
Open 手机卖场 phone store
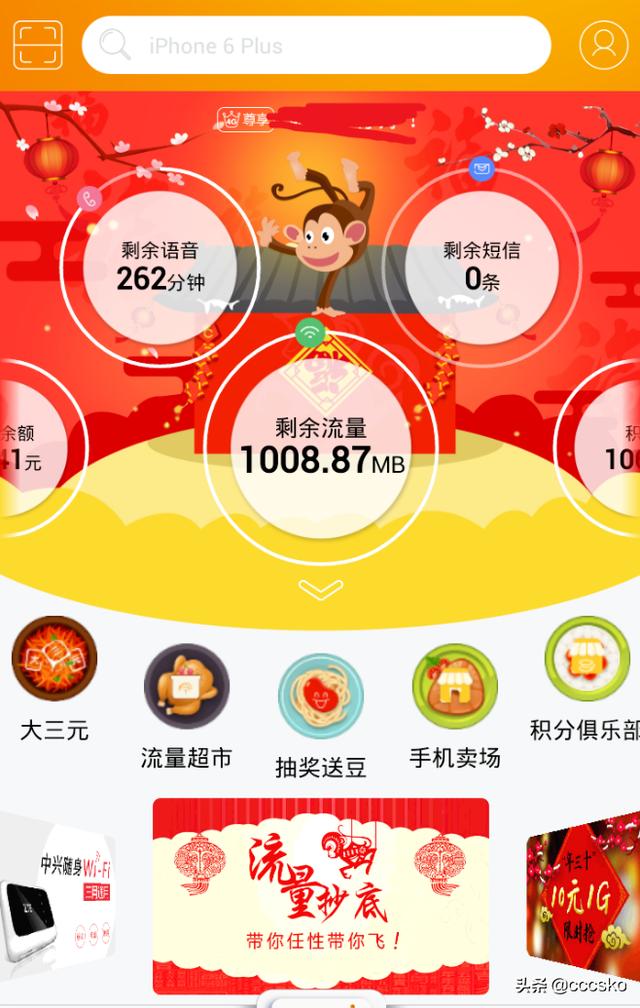click(x=455, y=707)
